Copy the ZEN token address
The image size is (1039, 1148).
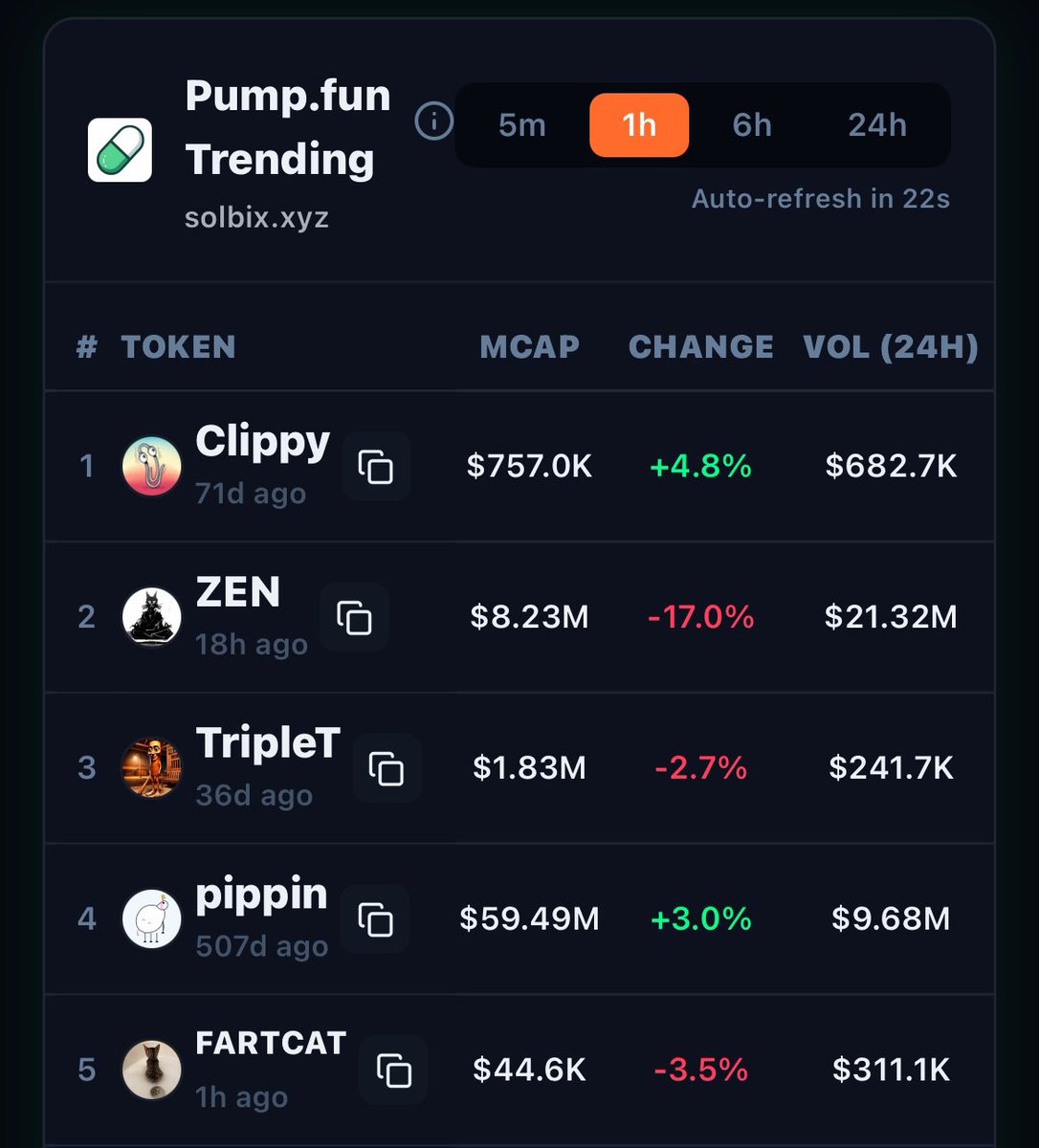coord(354,618)
